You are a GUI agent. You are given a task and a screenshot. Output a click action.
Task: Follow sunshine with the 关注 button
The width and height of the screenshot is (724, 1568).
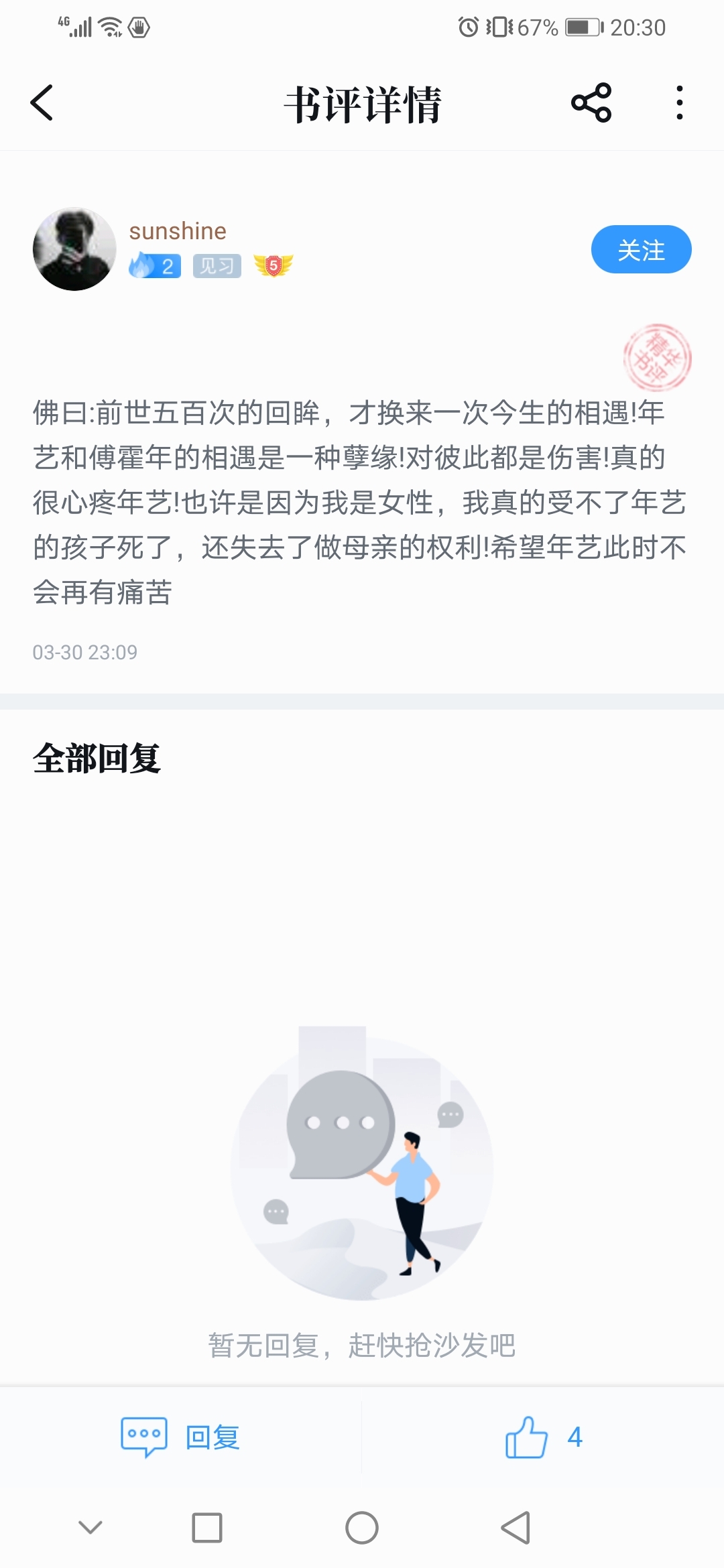coord(641,249)
